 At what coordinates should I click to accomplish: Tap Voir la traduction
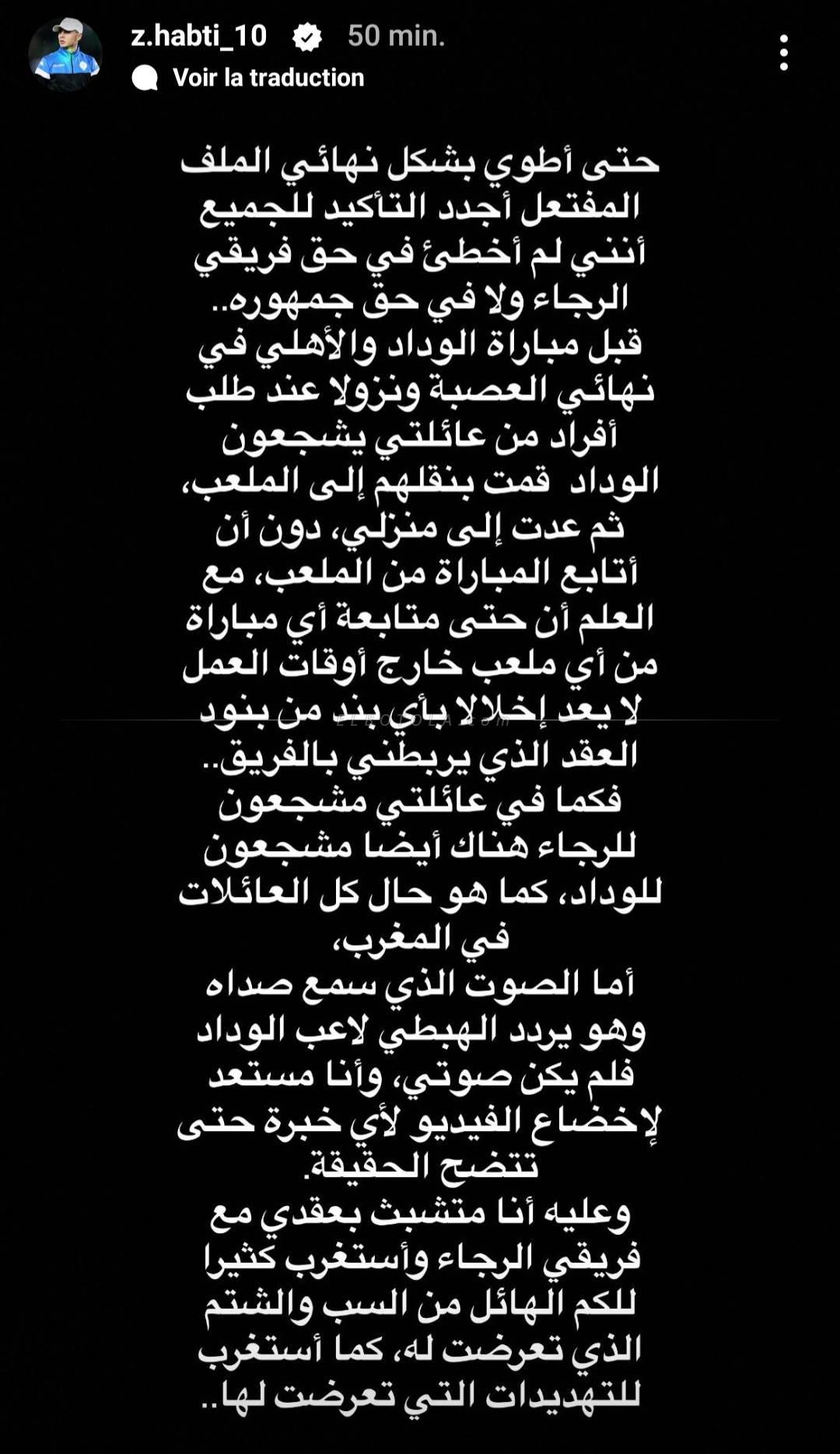tap(268, 78)
